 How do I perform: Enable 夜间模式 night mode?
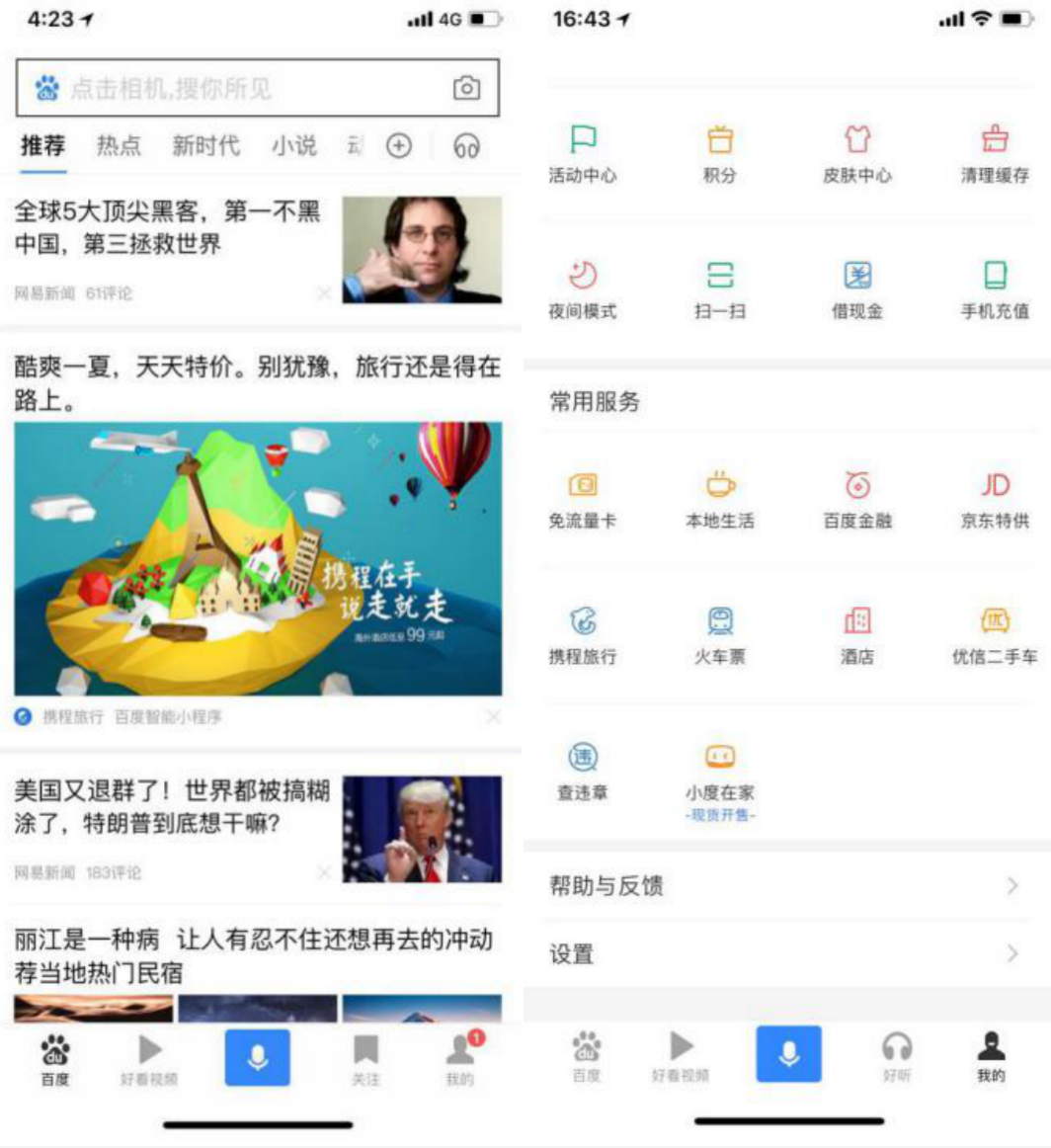[583, 290]
